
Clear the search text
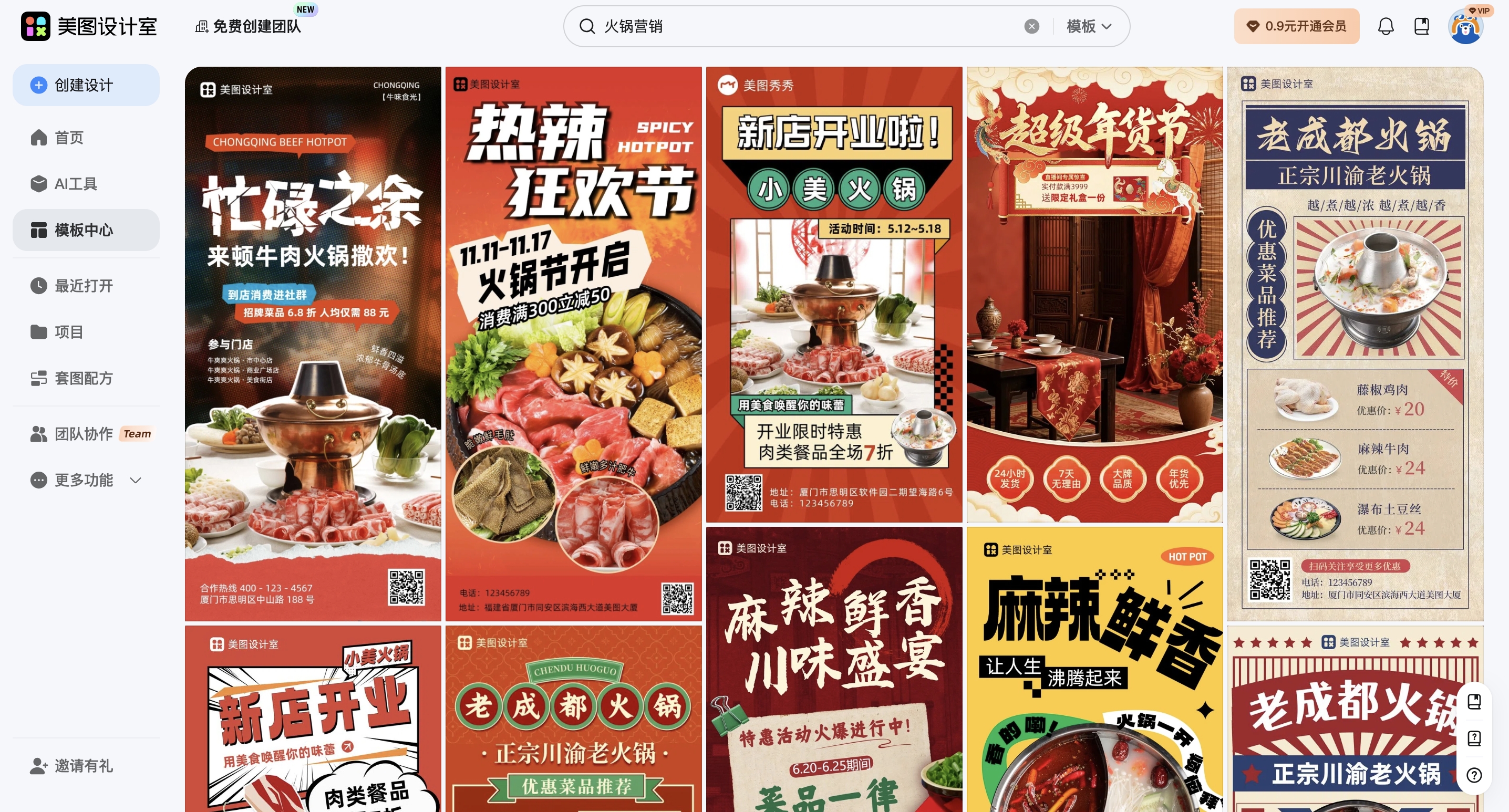(1031, 26)
